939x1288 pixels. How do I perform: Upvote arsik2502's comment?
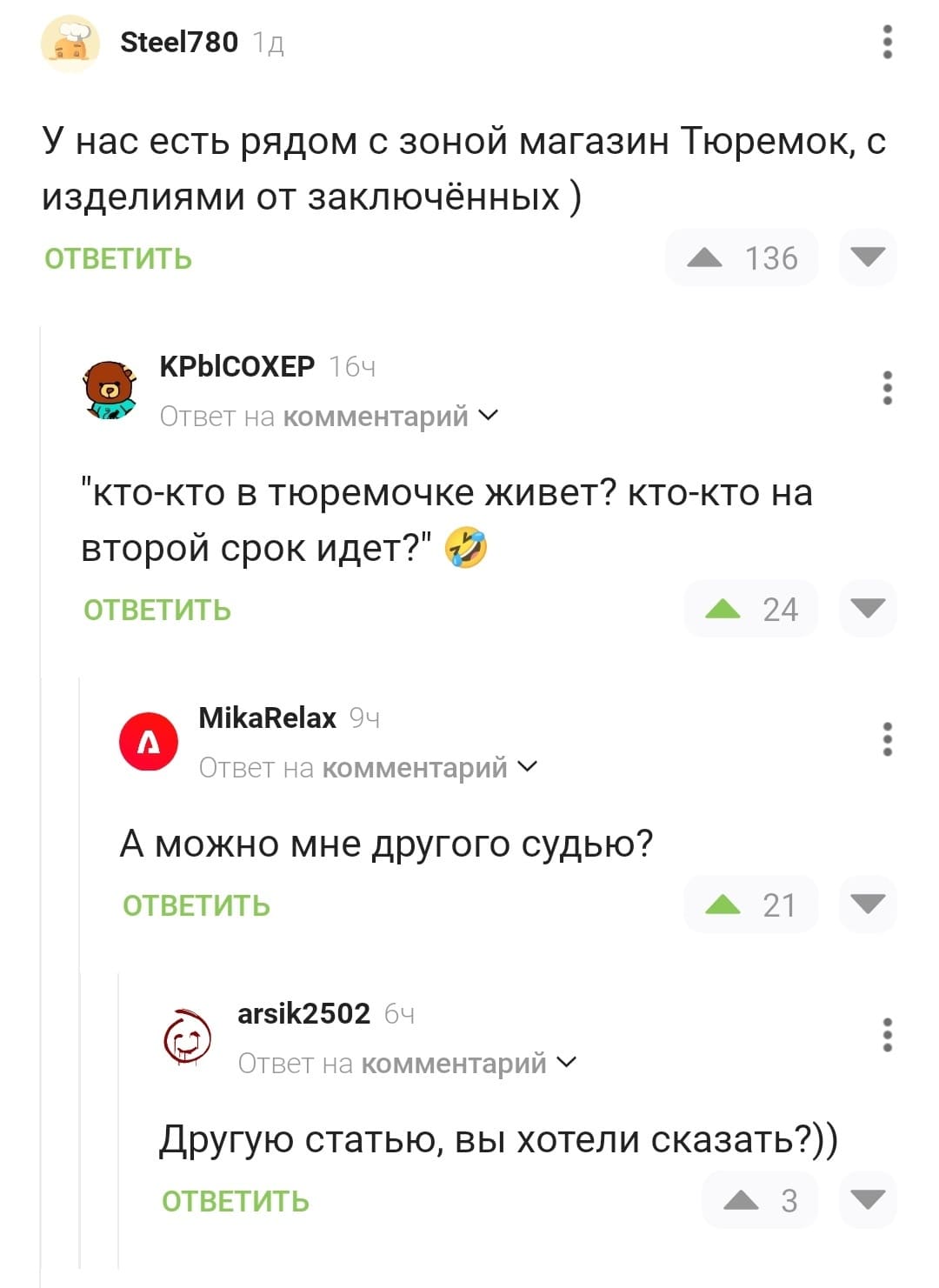(x=741, y=1200)
